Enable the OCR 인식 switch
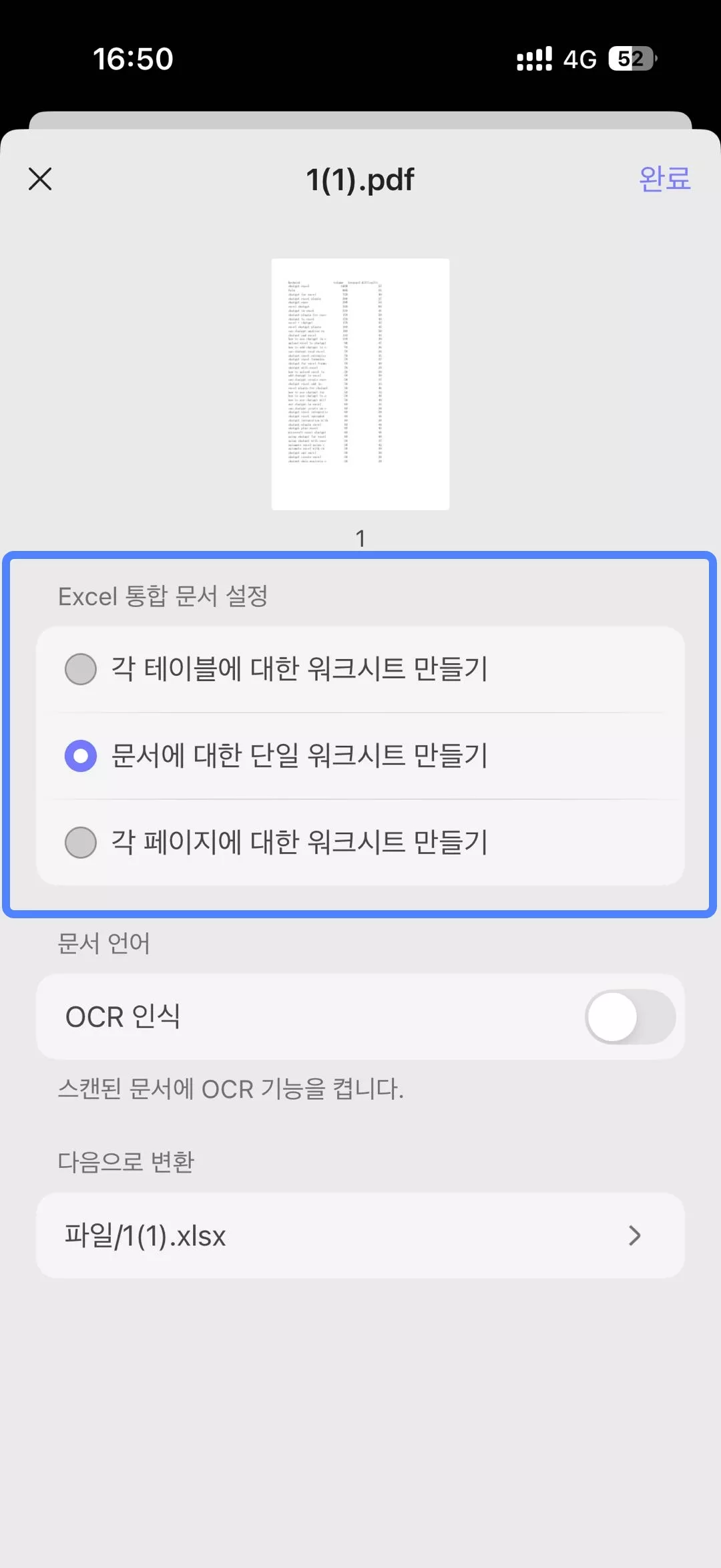The height and width of the screenshot is (1568, 721). (x=630, y=1017)
